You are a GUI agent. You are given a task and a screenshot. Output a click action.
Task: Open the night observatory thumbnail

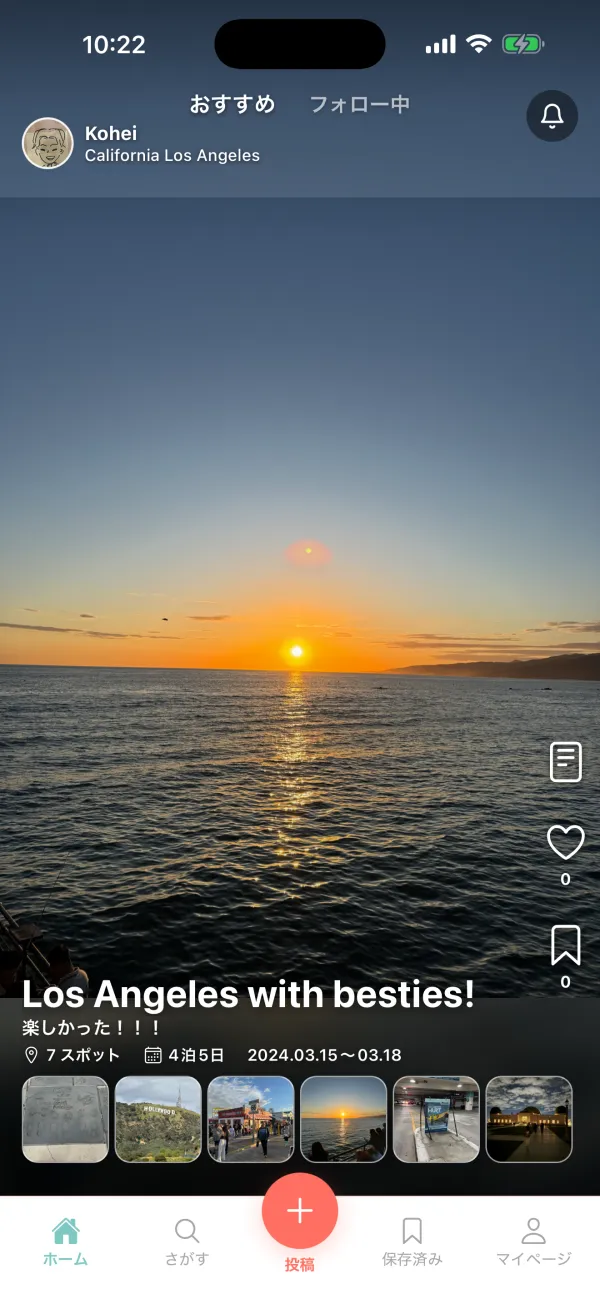[529, 1119]
